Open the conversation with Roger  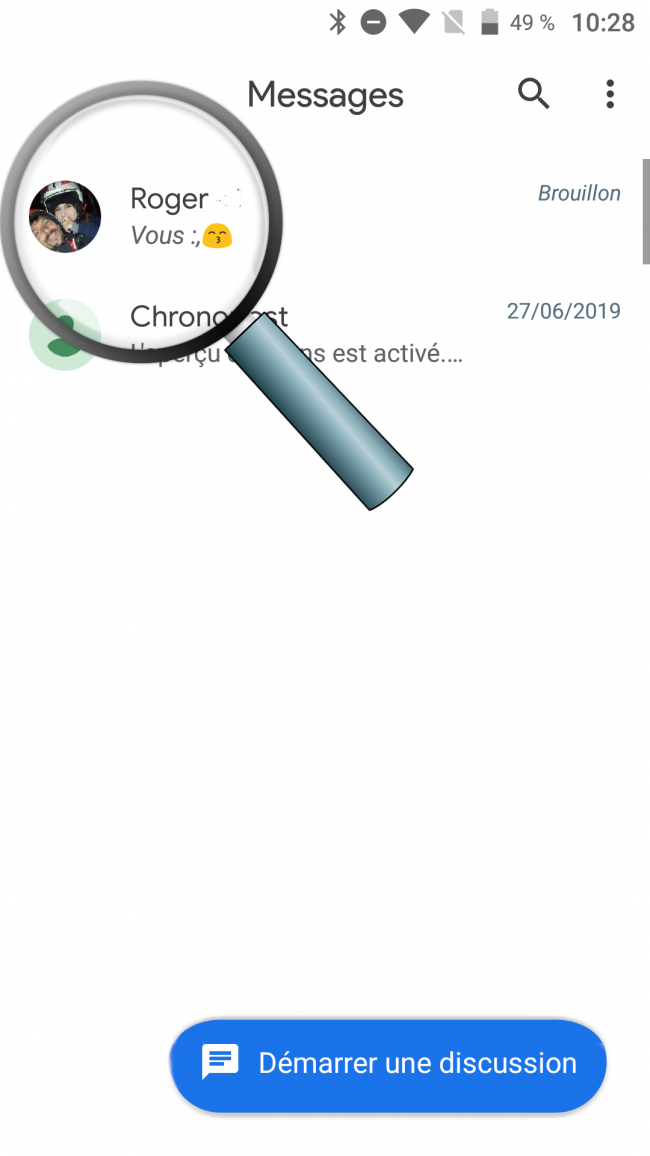point(380,216)
